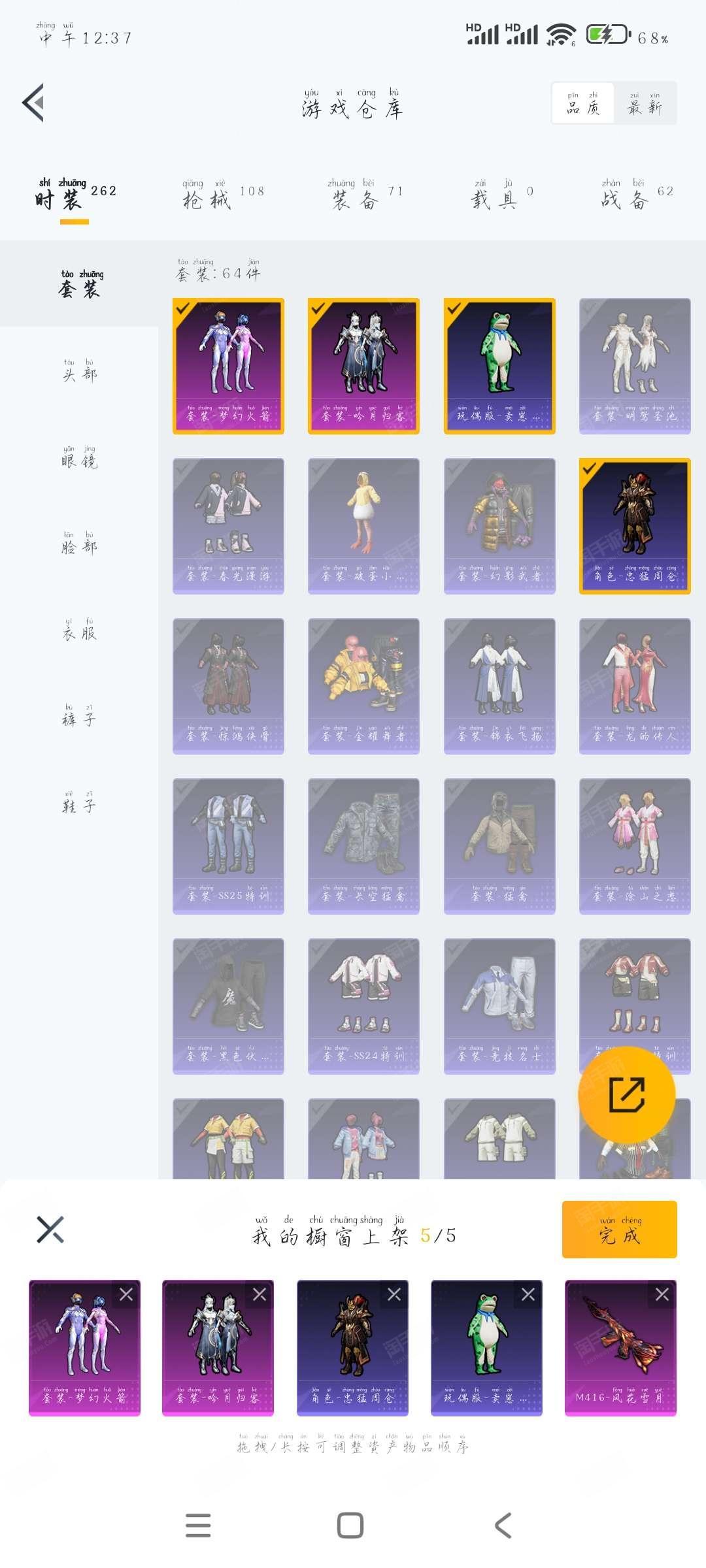Screen dimensions: 706x1568
Task: Deselect the 套装-梦幻火箭 grid item
Action: 228,366
